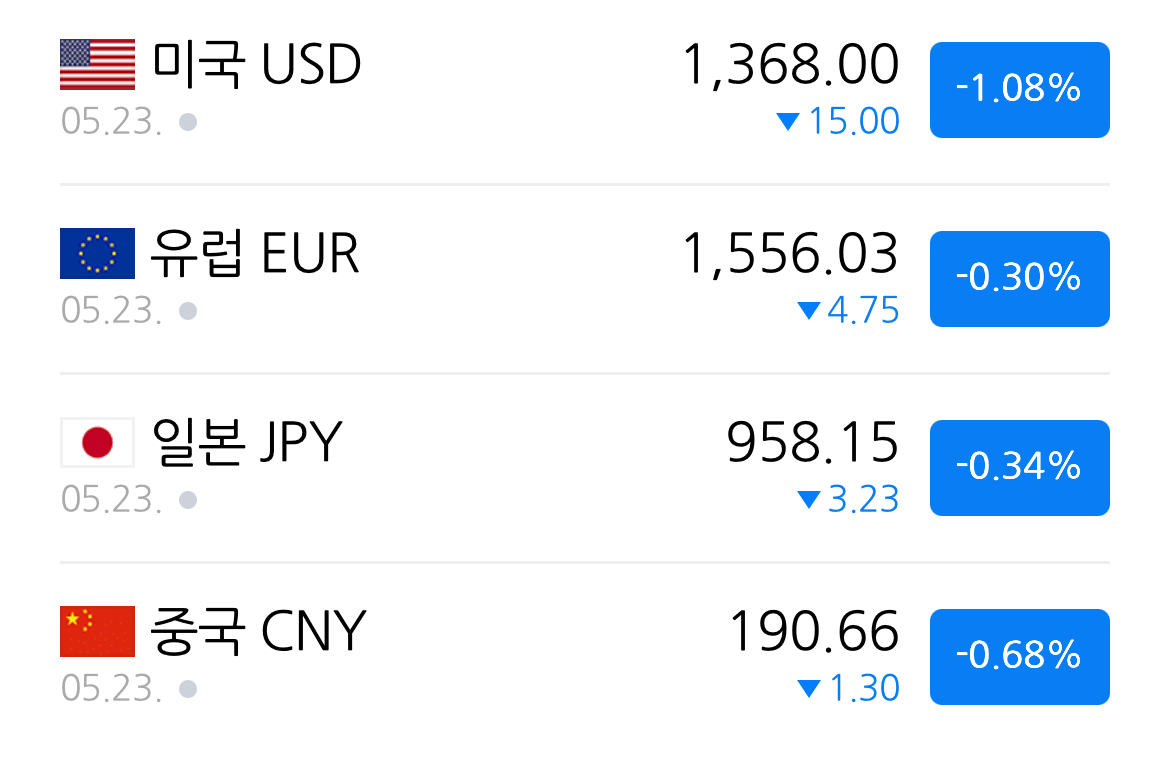Open the 미국 USD exchange rate row
The width and height of the screenshot is (1170, 773).
coord(584,90)
